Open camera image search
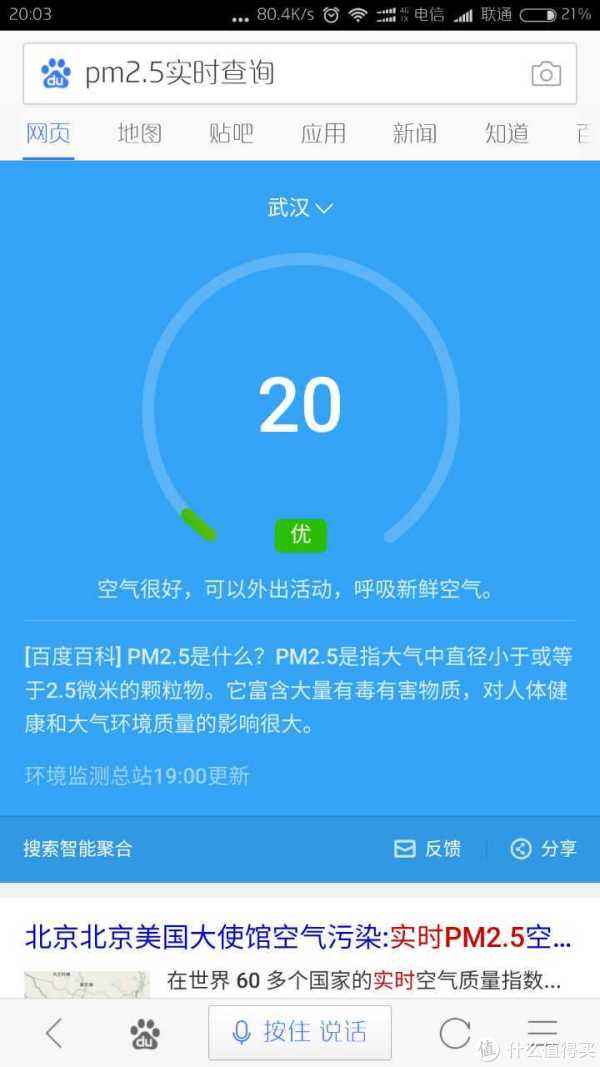Image resolution: width=600 pixels, height=1067 pixels. (x=545, y=73)
